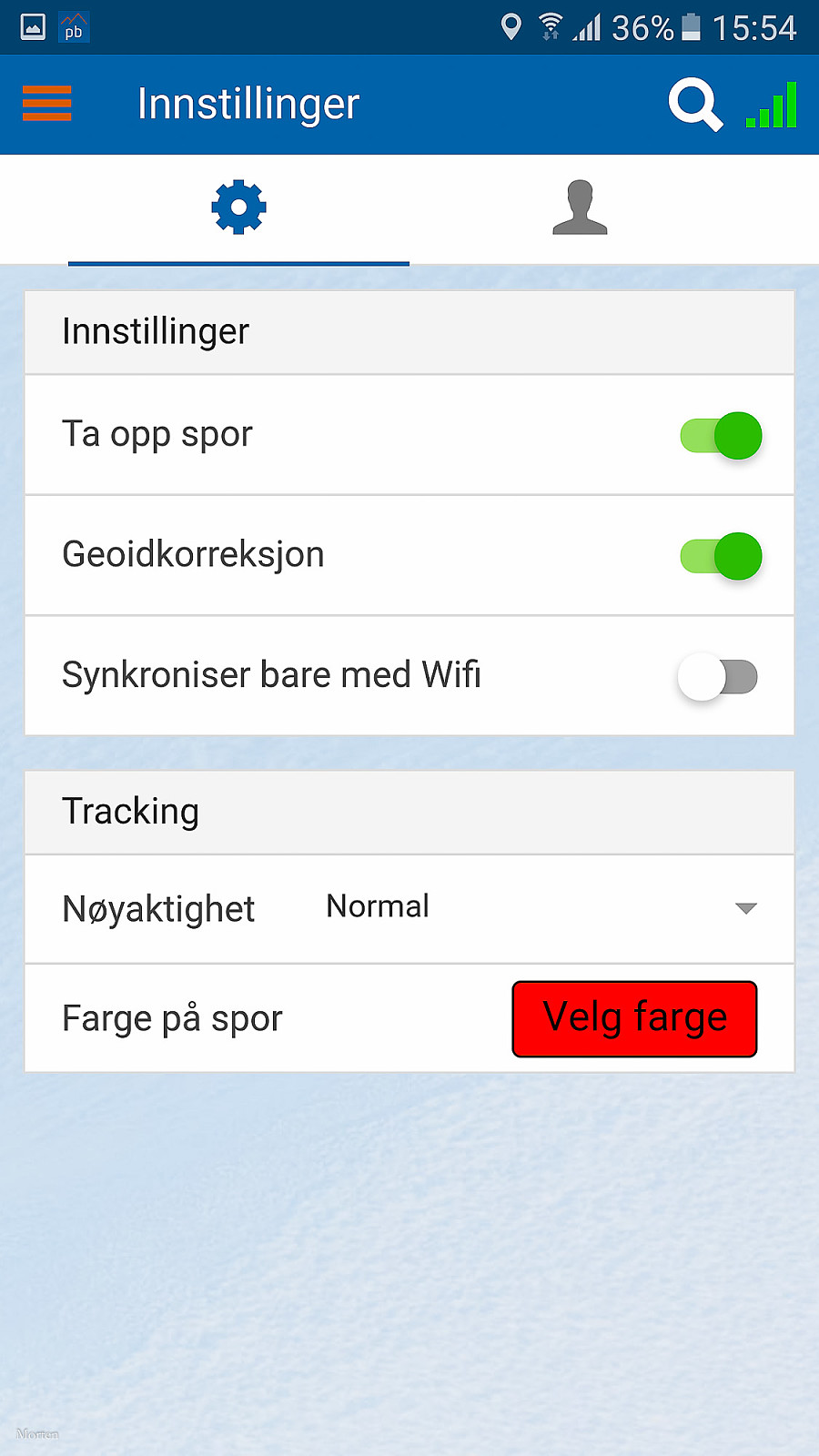The width and height of the screenshot is (819, 1456).
Task: Enable Synkroniser bare med Wifi
Action: tap(718, 677)
